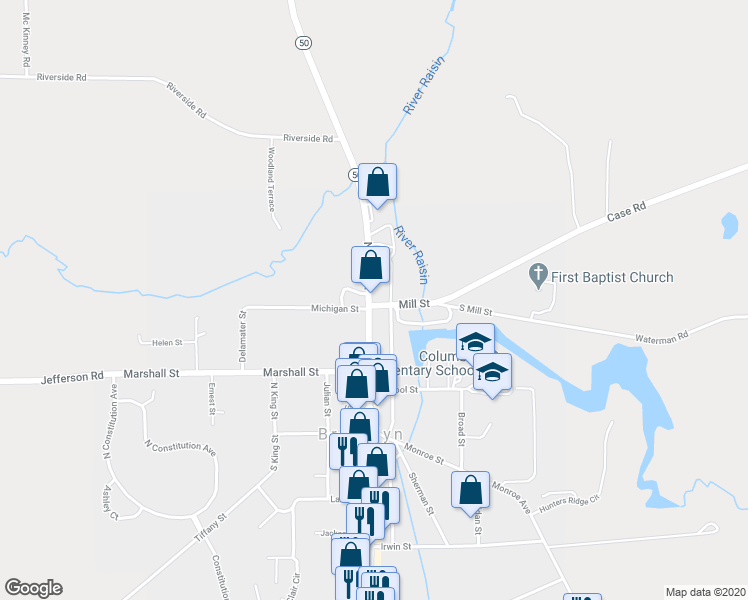Open the shopping marker near Riverside Rd junction
The image size is (748, 600).
click(x=377, y=183)
